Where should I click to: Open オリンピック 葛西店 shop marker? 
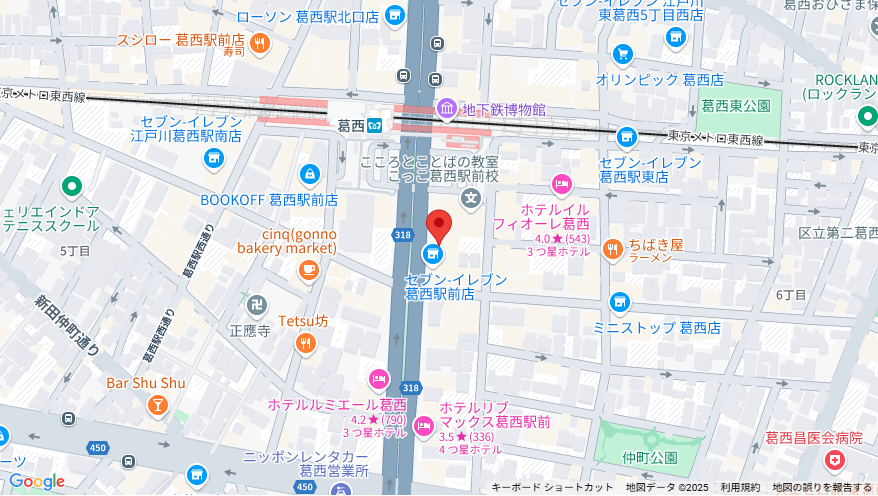(624, 54)
